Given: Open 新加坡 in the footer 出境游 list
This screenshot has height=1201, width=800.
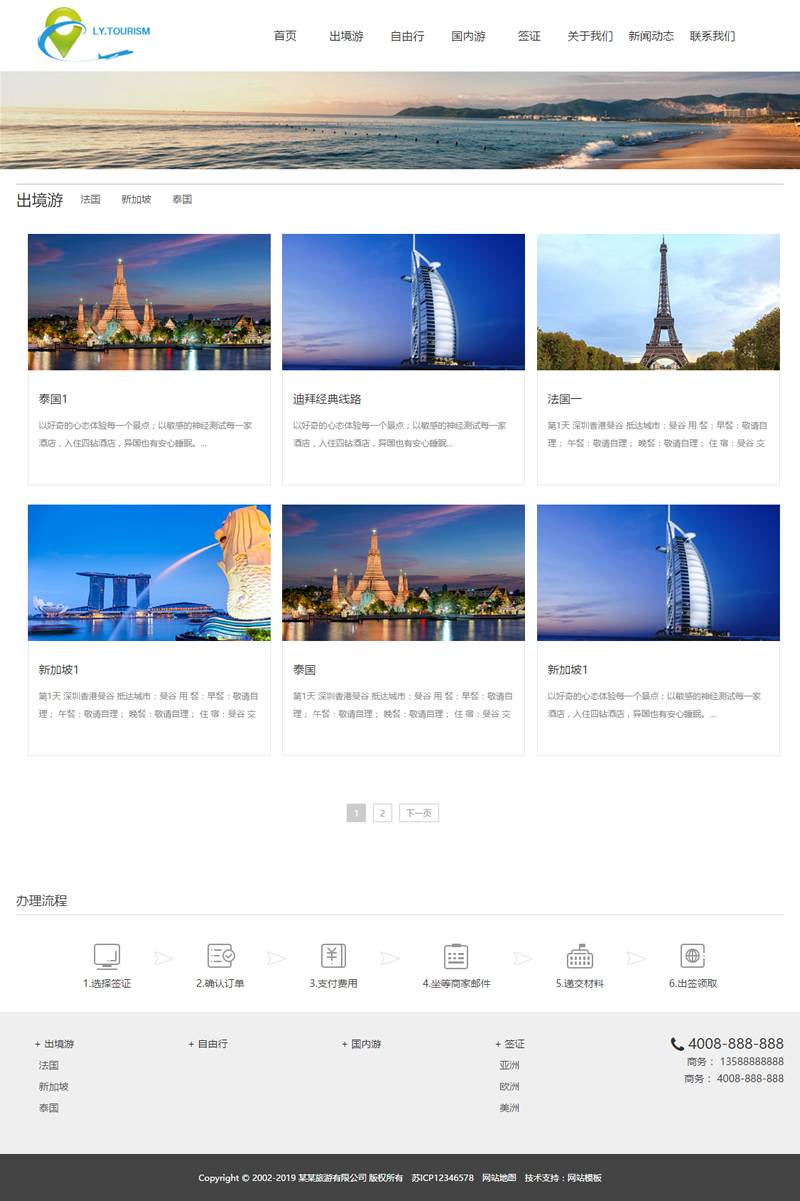Looking at the screenshot, I should tap(53, 1086).
